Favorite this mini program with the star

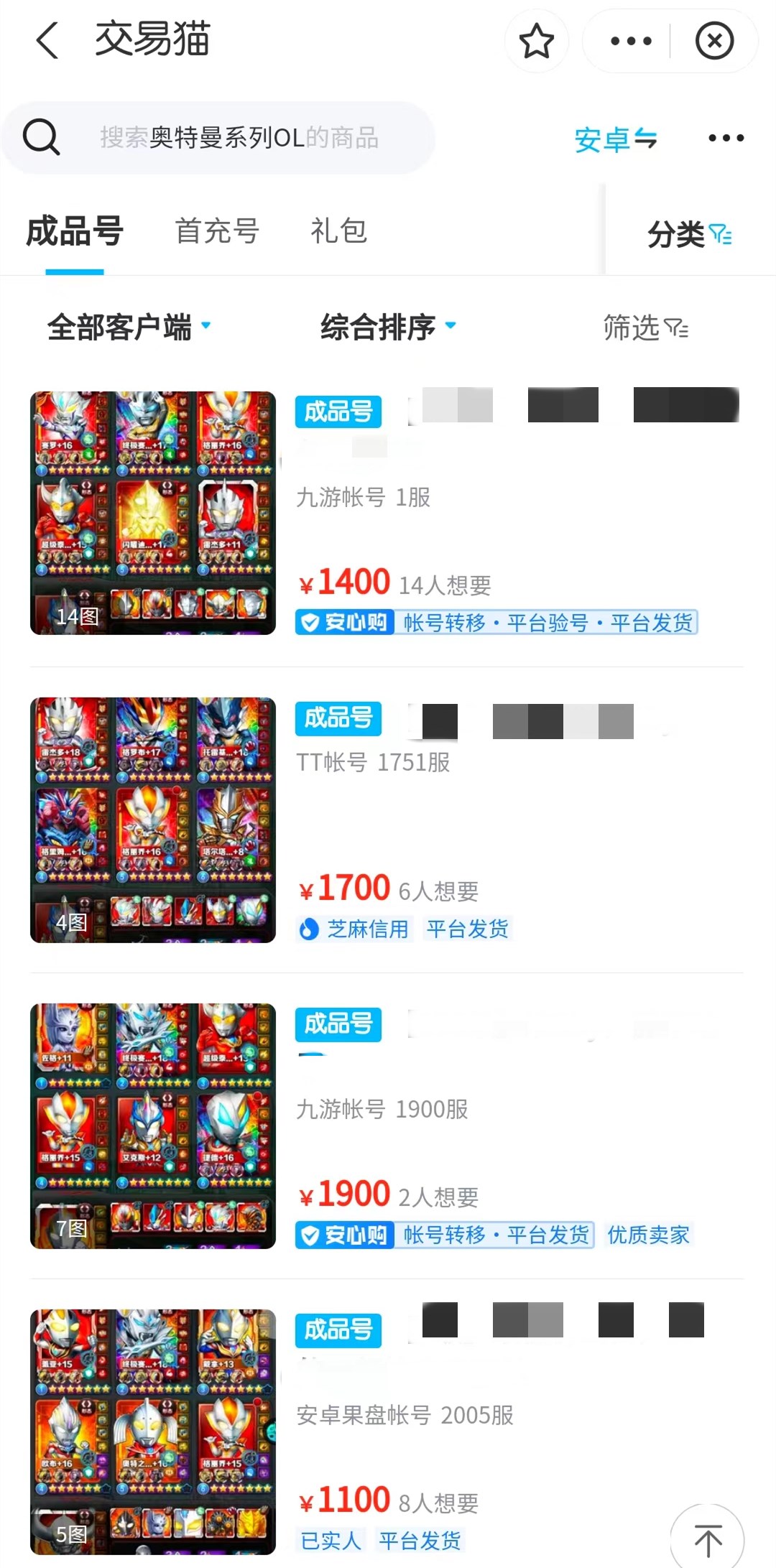tap(536, 41)
